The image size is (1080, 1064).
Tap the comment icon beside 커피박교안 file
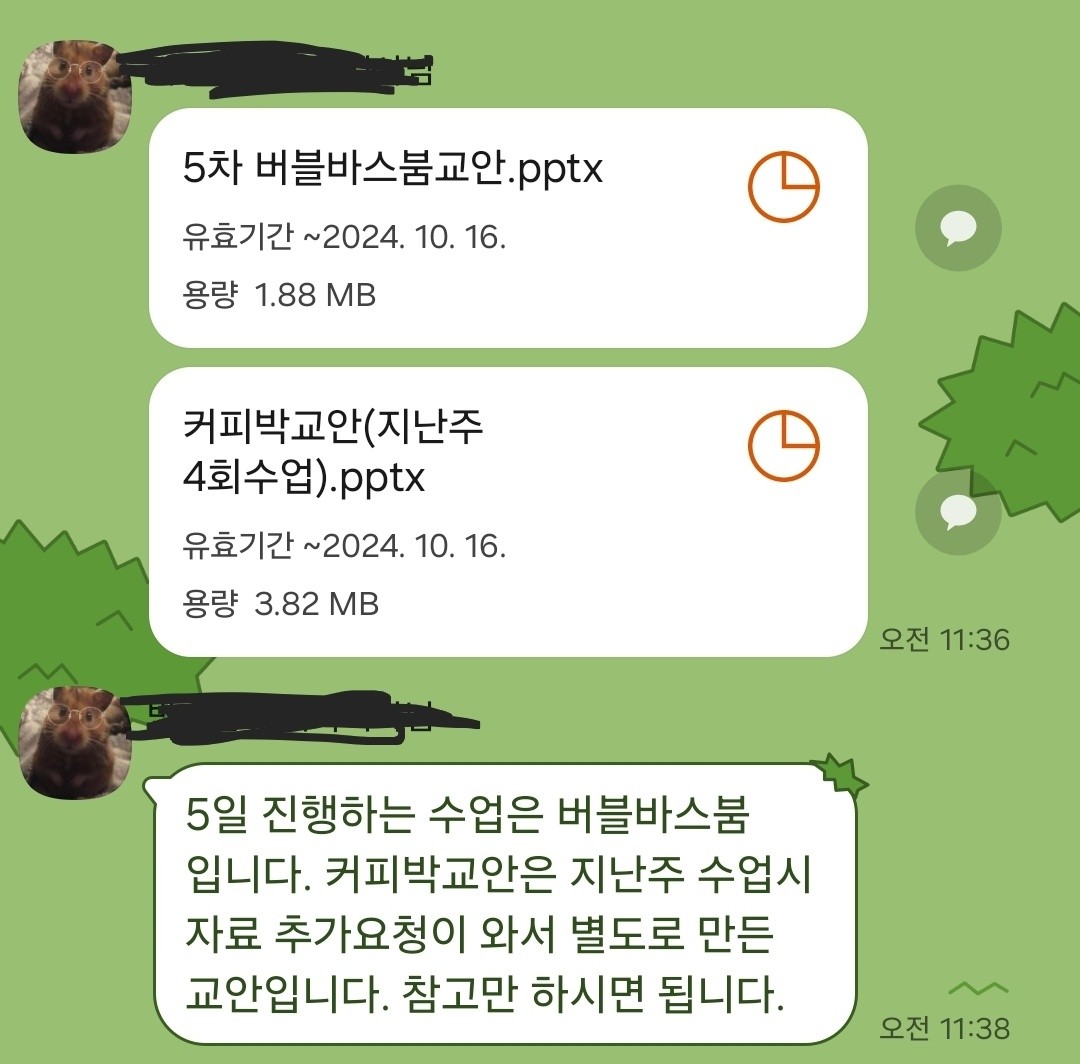pos(957,512)
